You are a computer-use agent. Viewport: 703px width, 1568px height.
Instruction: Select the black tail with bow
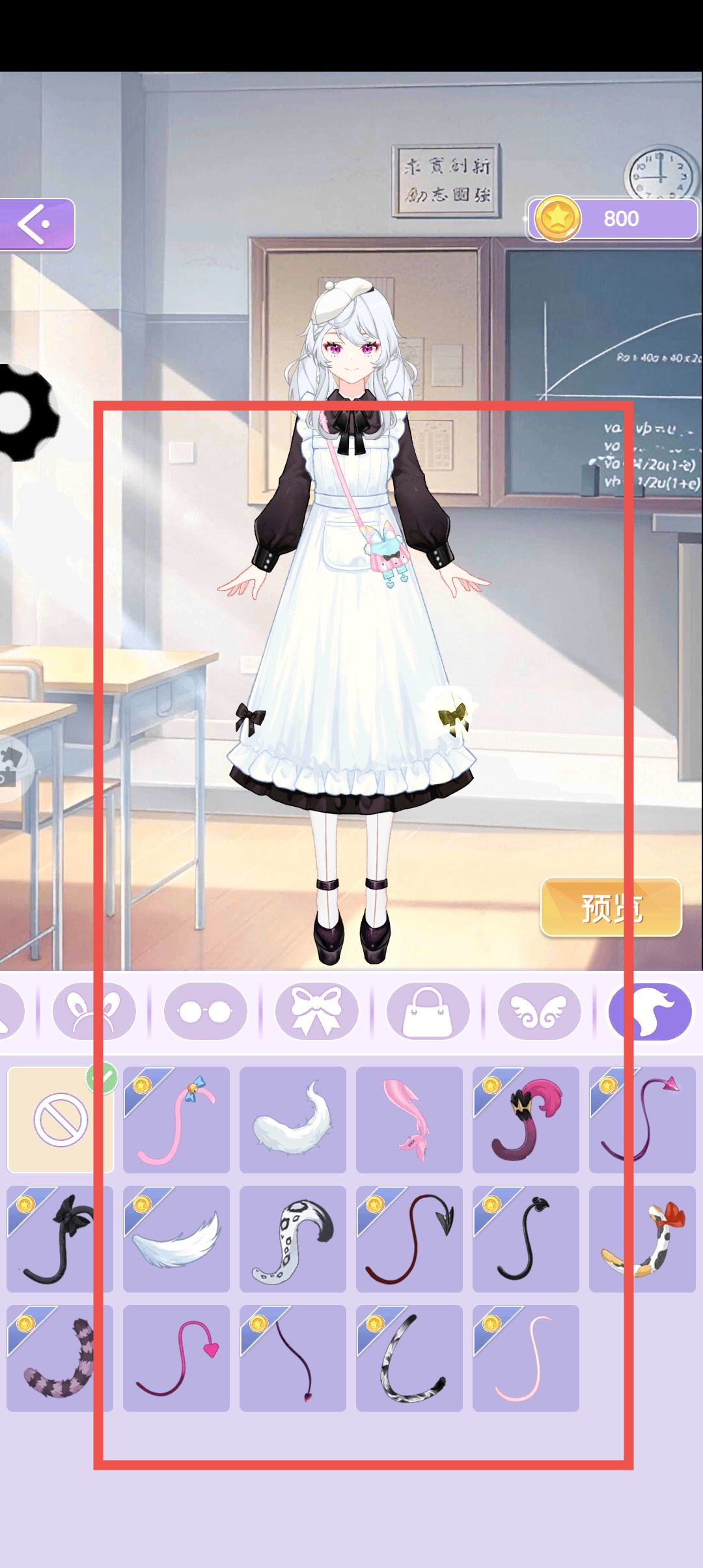(60, 1239)
